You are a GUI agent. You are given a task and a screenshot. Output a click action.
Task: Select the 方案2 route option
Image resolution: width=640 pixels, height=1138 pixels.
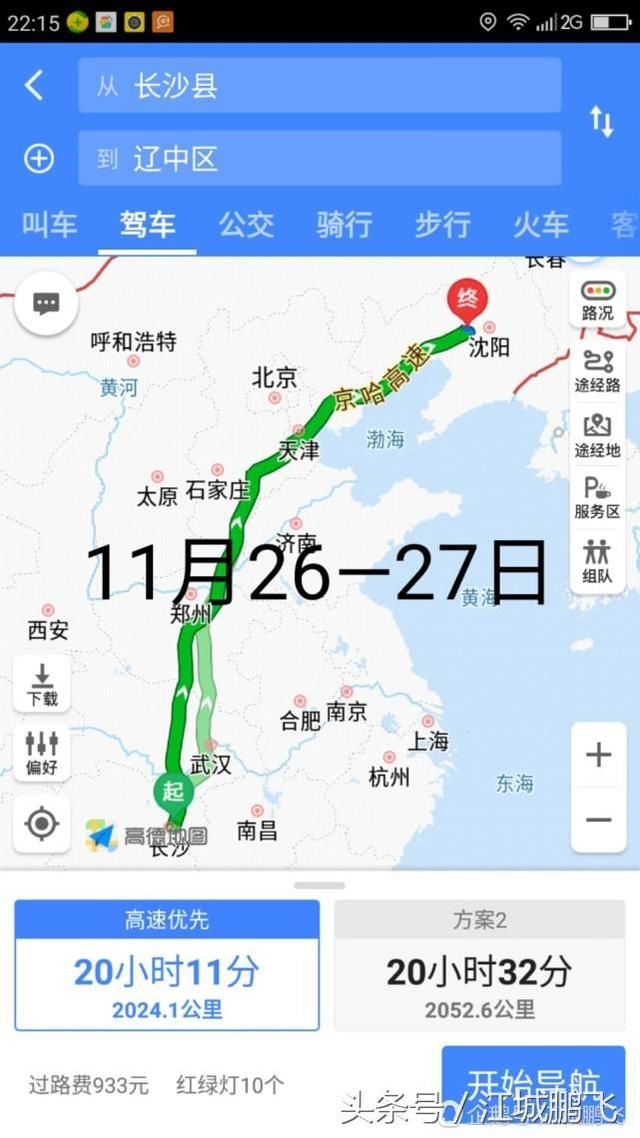pos(479,965)
